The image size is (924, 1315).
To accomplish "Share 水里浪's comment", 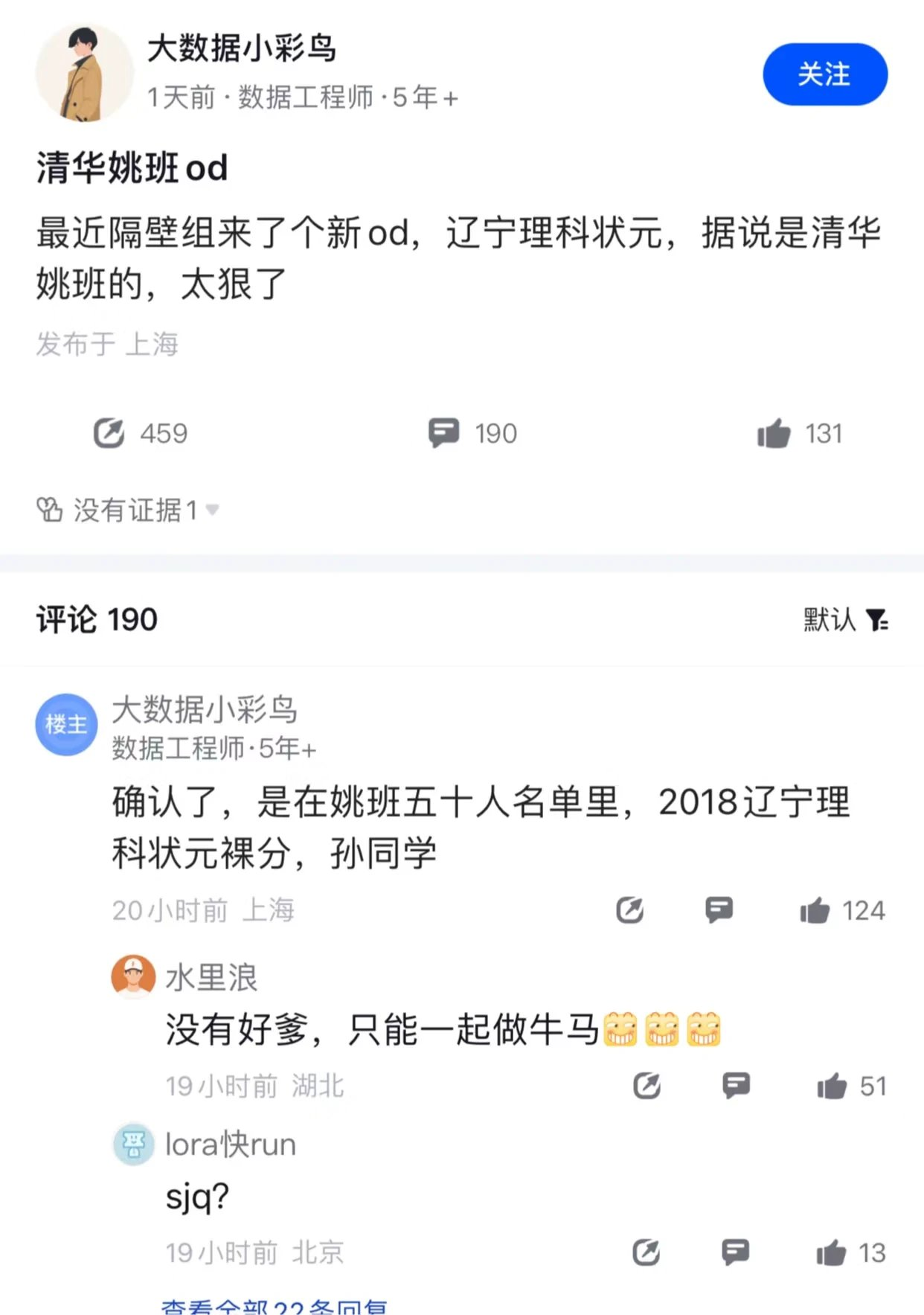I will [x=647, y=1086].
